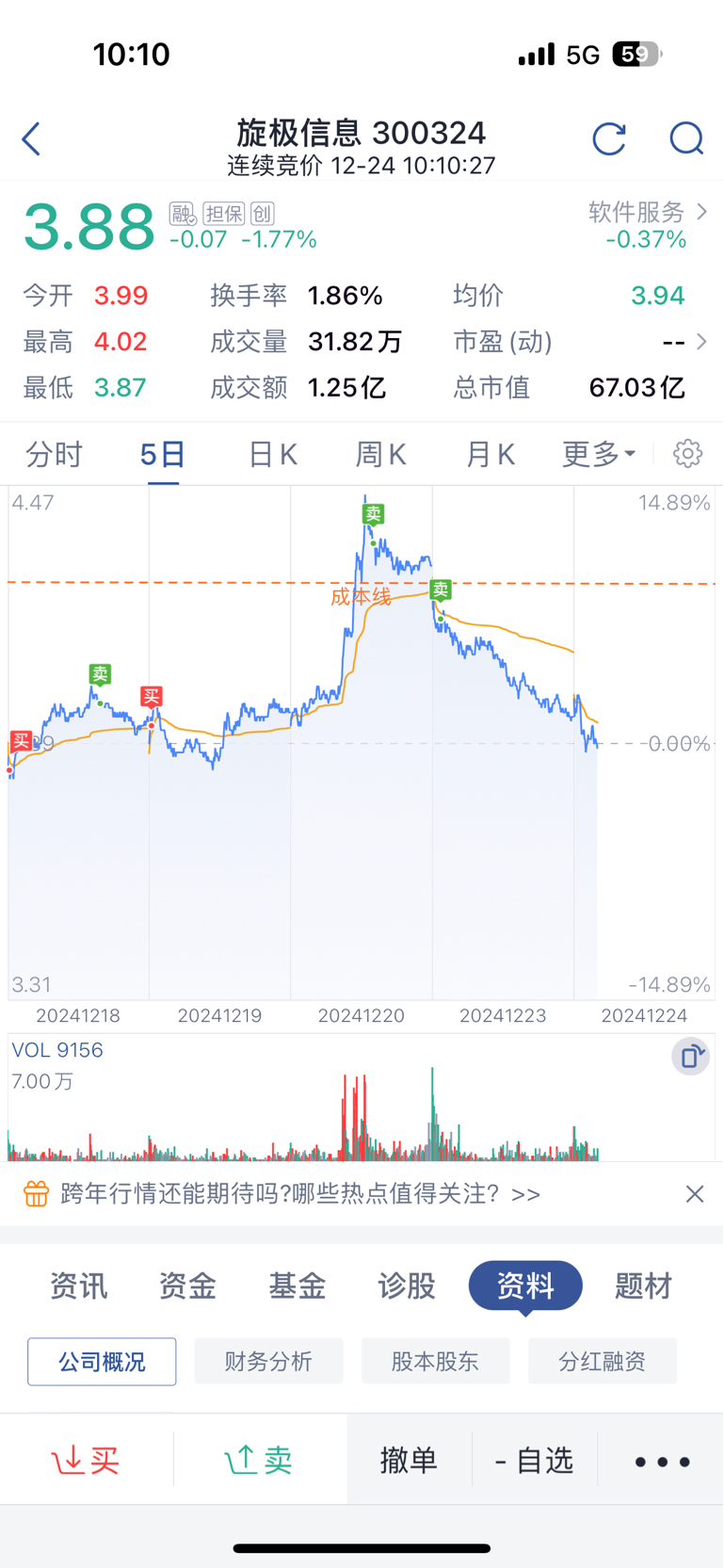Tap the refresh icon to reload quotes
This screenshot has width=724, height=1568.
[x=609, y=138]
